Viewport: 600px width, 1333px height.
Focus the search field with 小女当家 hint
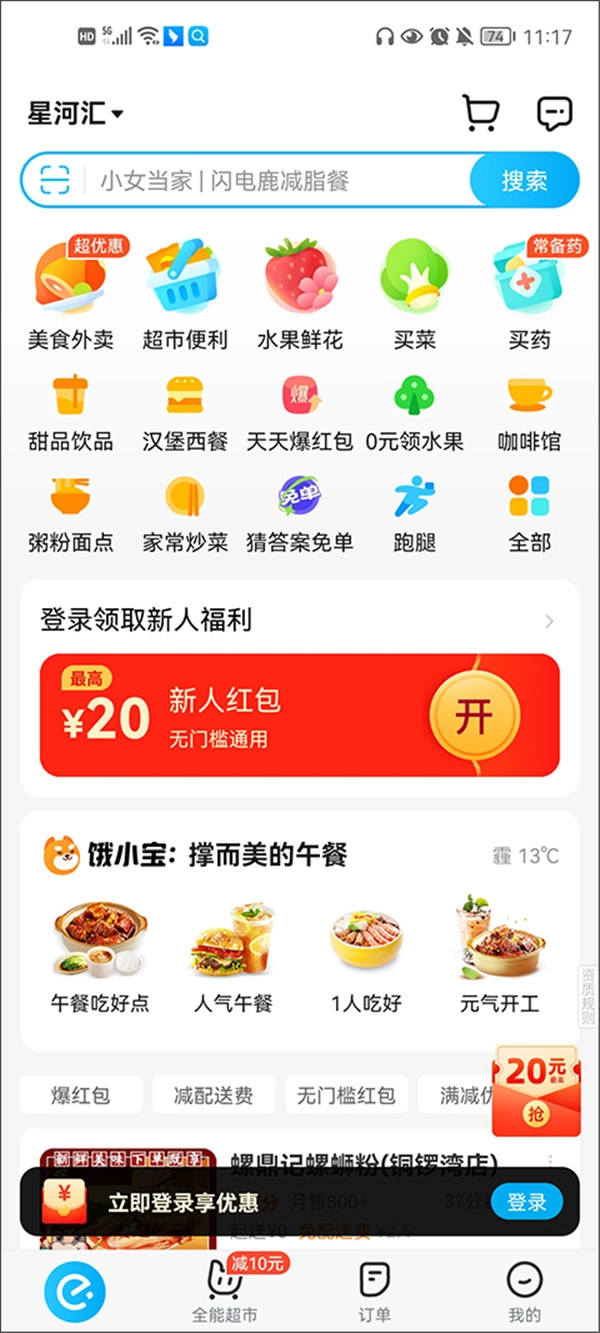pos(270,180)
